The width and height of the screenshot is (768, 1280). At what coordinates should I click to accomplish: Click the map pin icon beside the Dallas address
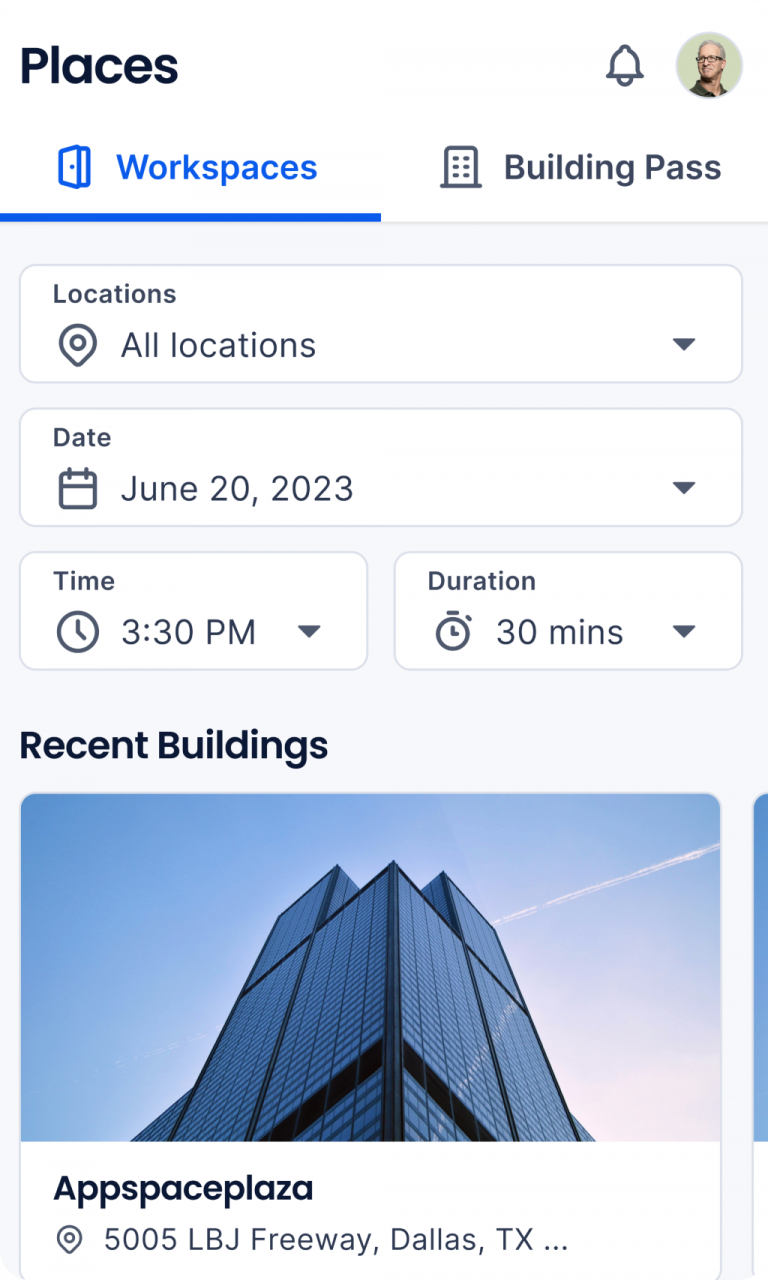click(68, 1239)
